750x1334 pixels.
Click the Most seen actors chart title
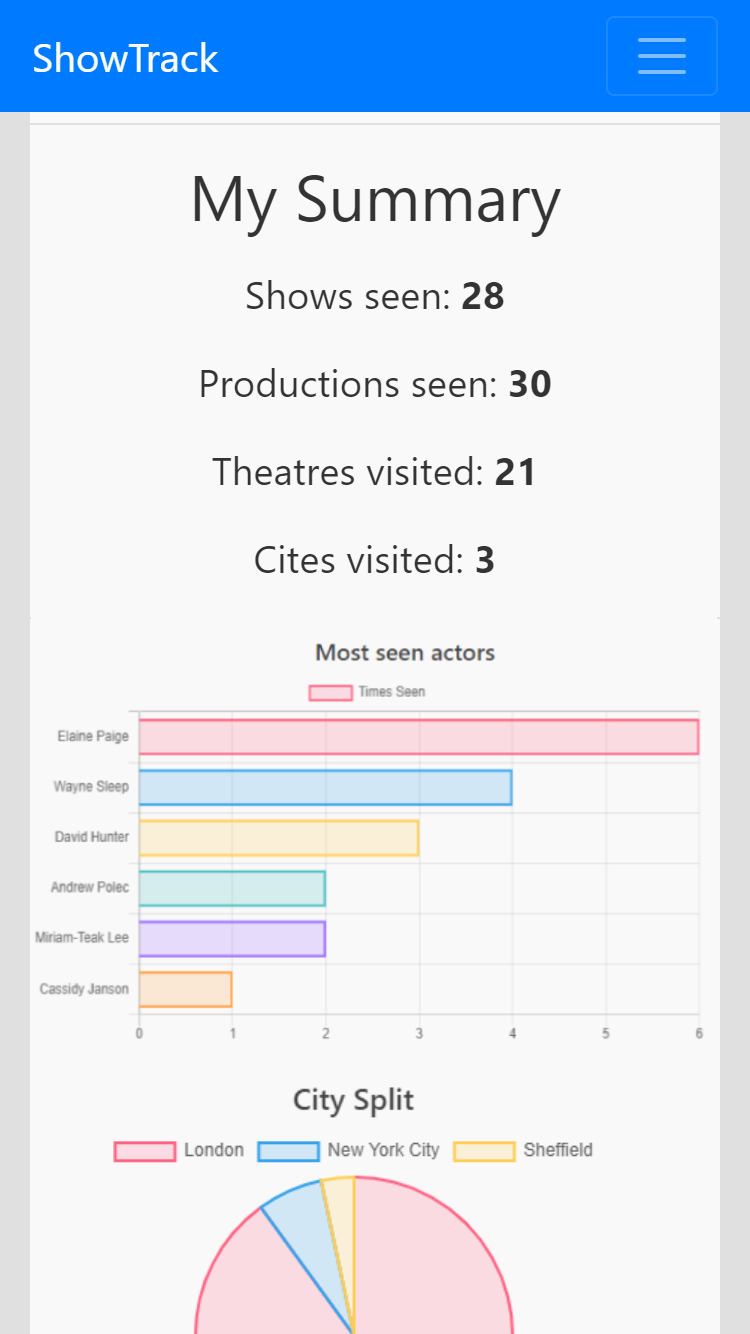coord(404,652)
